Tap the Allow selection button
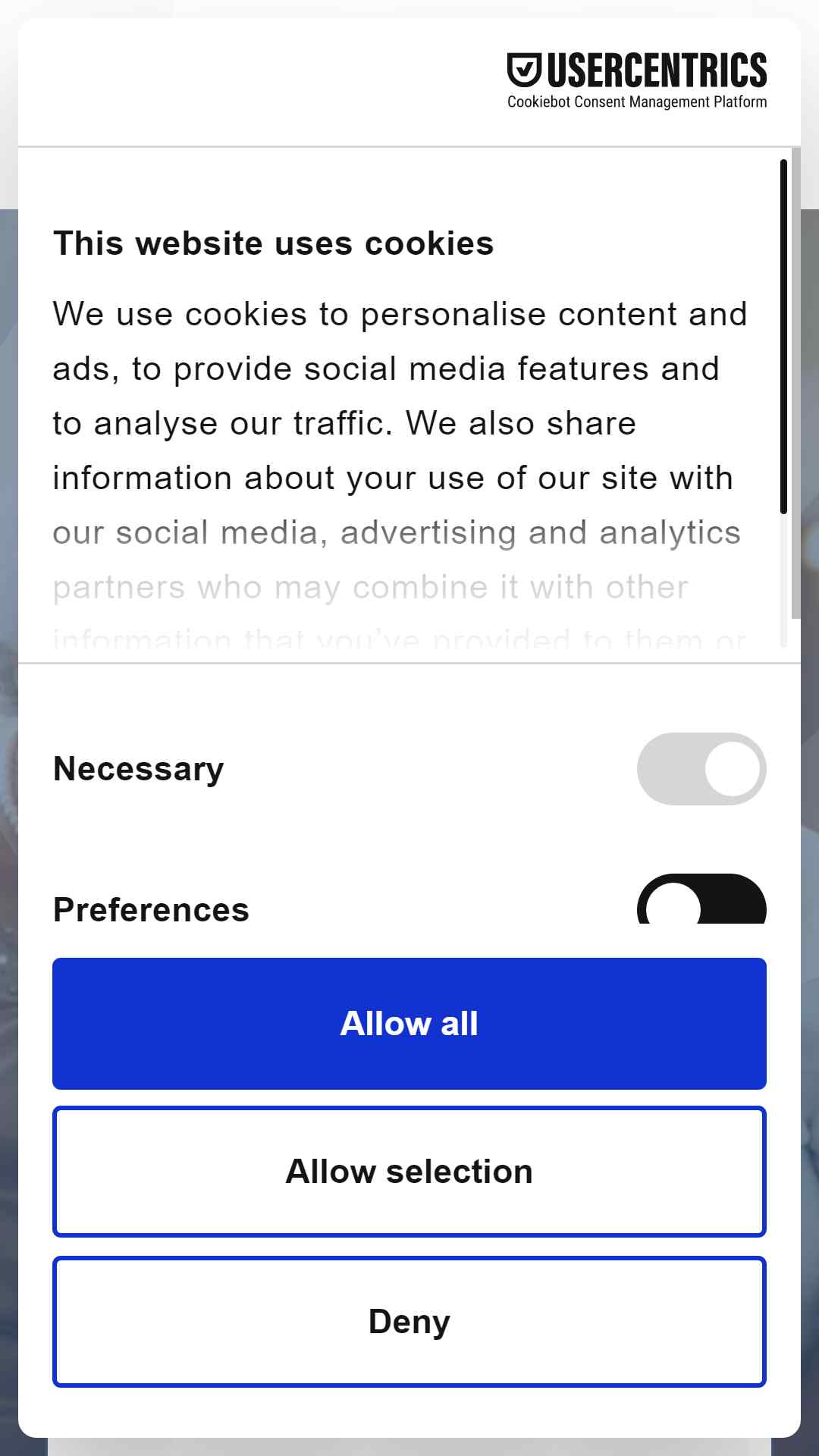Viewport: 819px width, 1456px height. point(409,1172)
